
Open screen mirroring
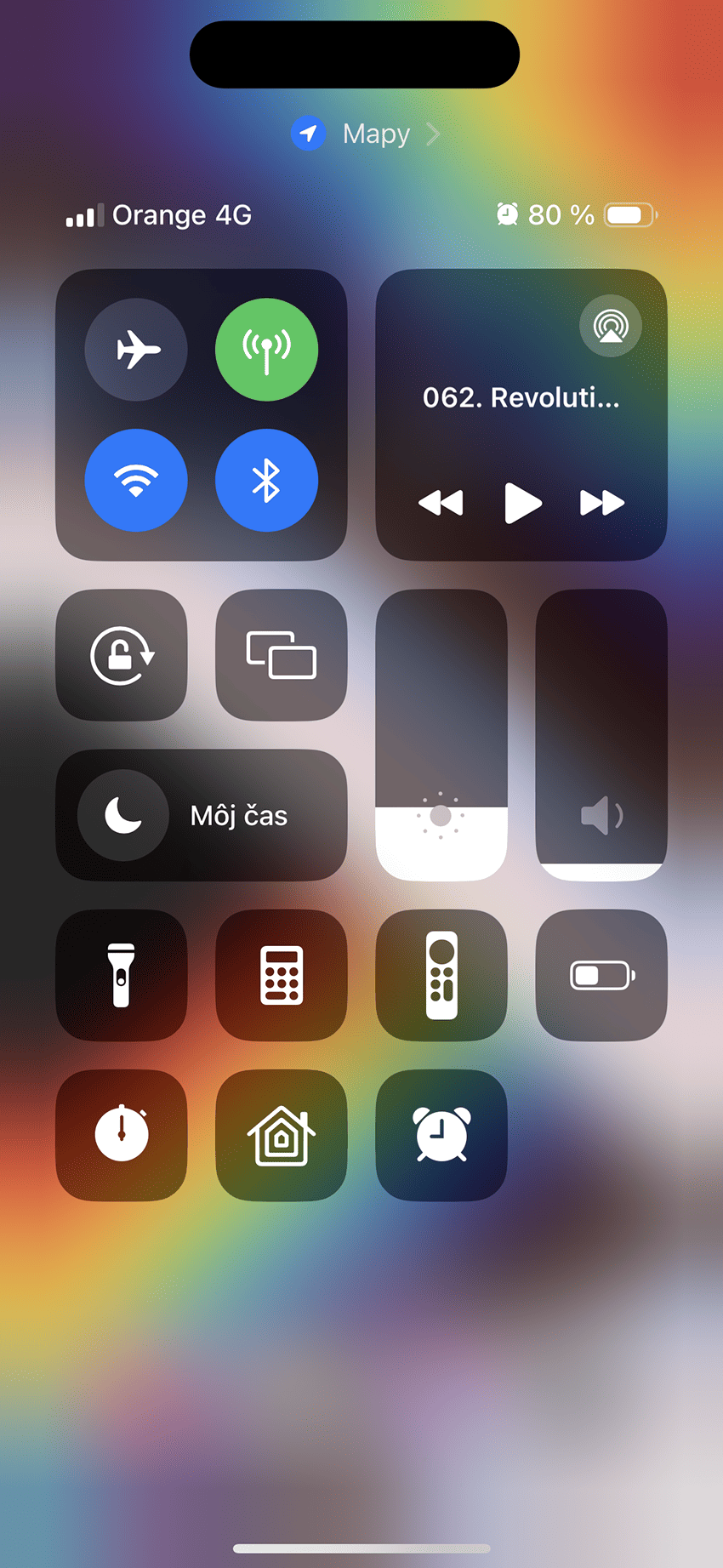(x=282, y=655)
